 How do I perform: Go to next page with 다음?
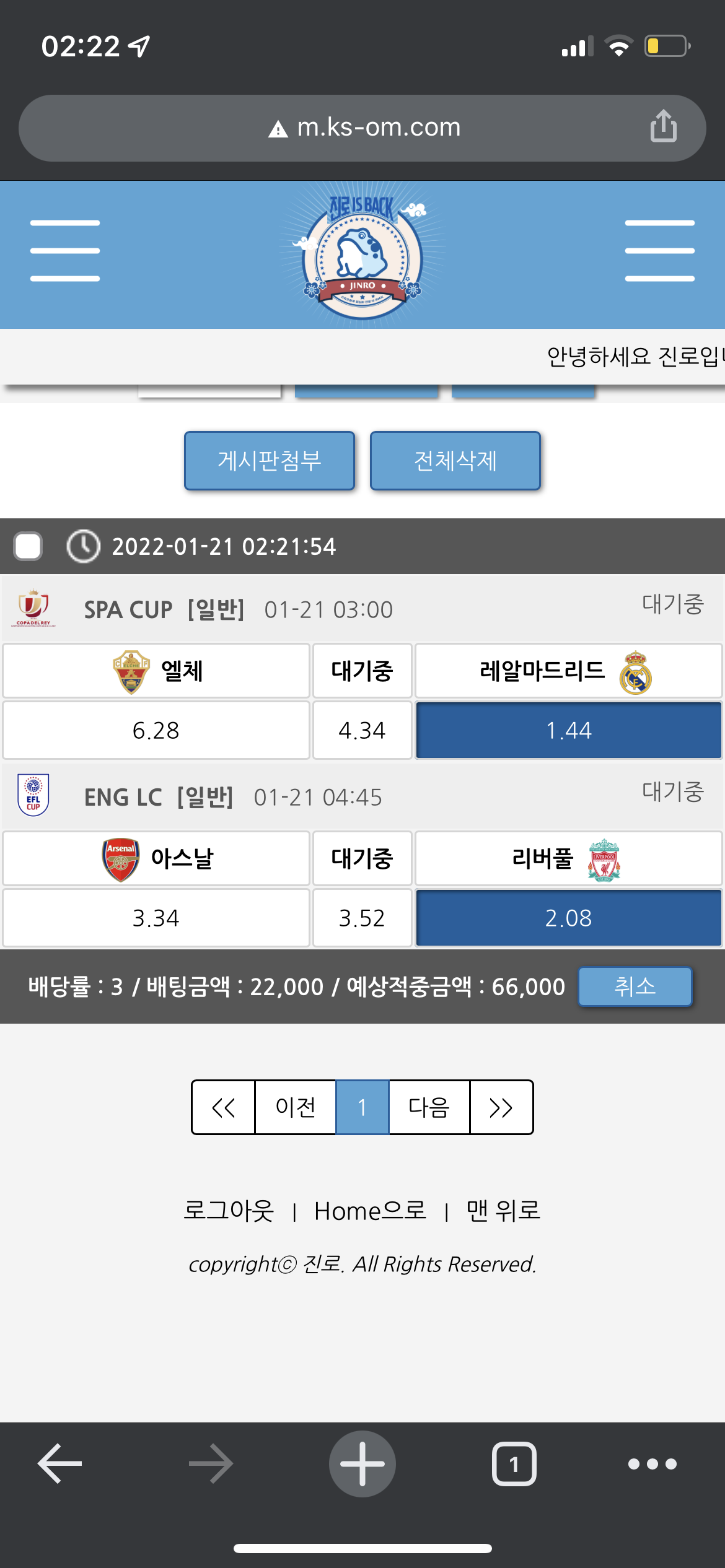coord(429,1107)
